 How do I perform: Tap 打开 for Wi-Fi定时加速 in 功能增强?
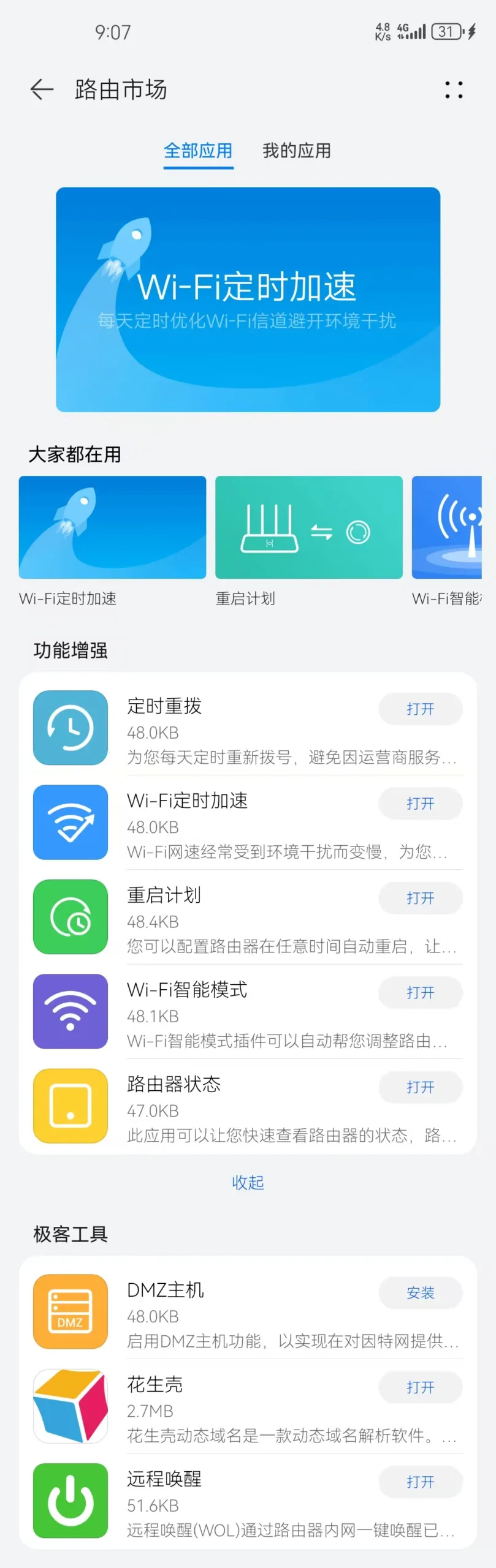(420, 803)
